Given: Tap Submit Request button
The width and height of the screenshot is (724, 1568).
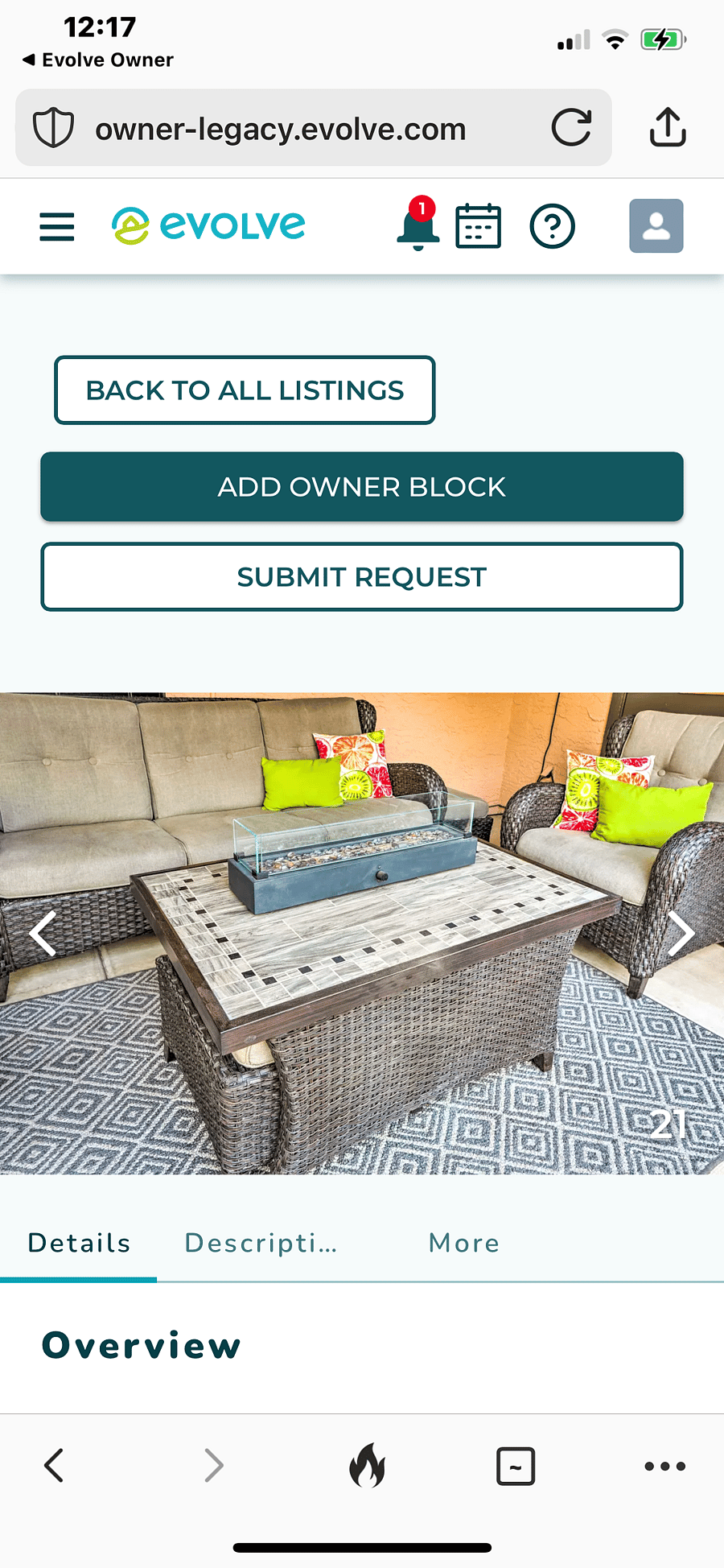Looking at the screenshot, I should 362,577.
